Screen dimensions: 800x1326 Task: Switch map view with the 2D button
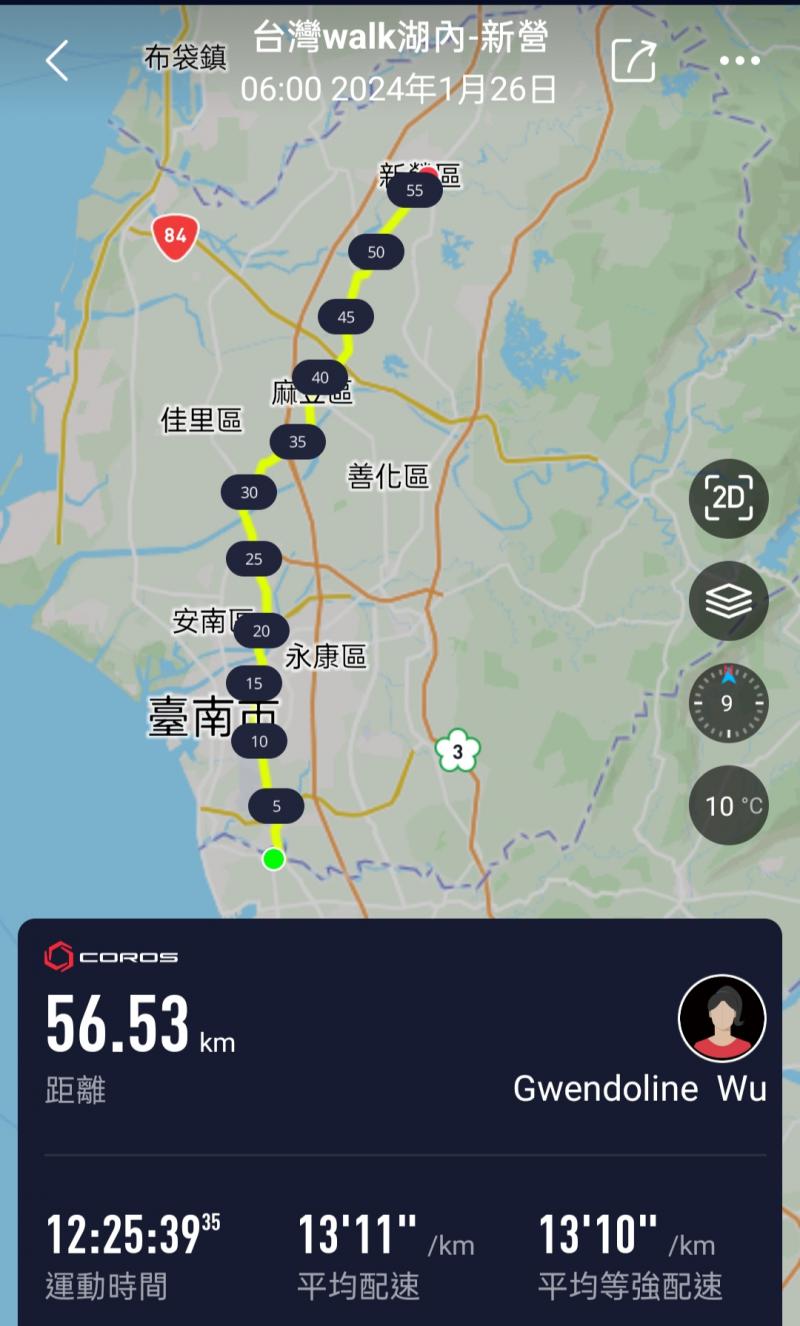[x=728, y=499]
